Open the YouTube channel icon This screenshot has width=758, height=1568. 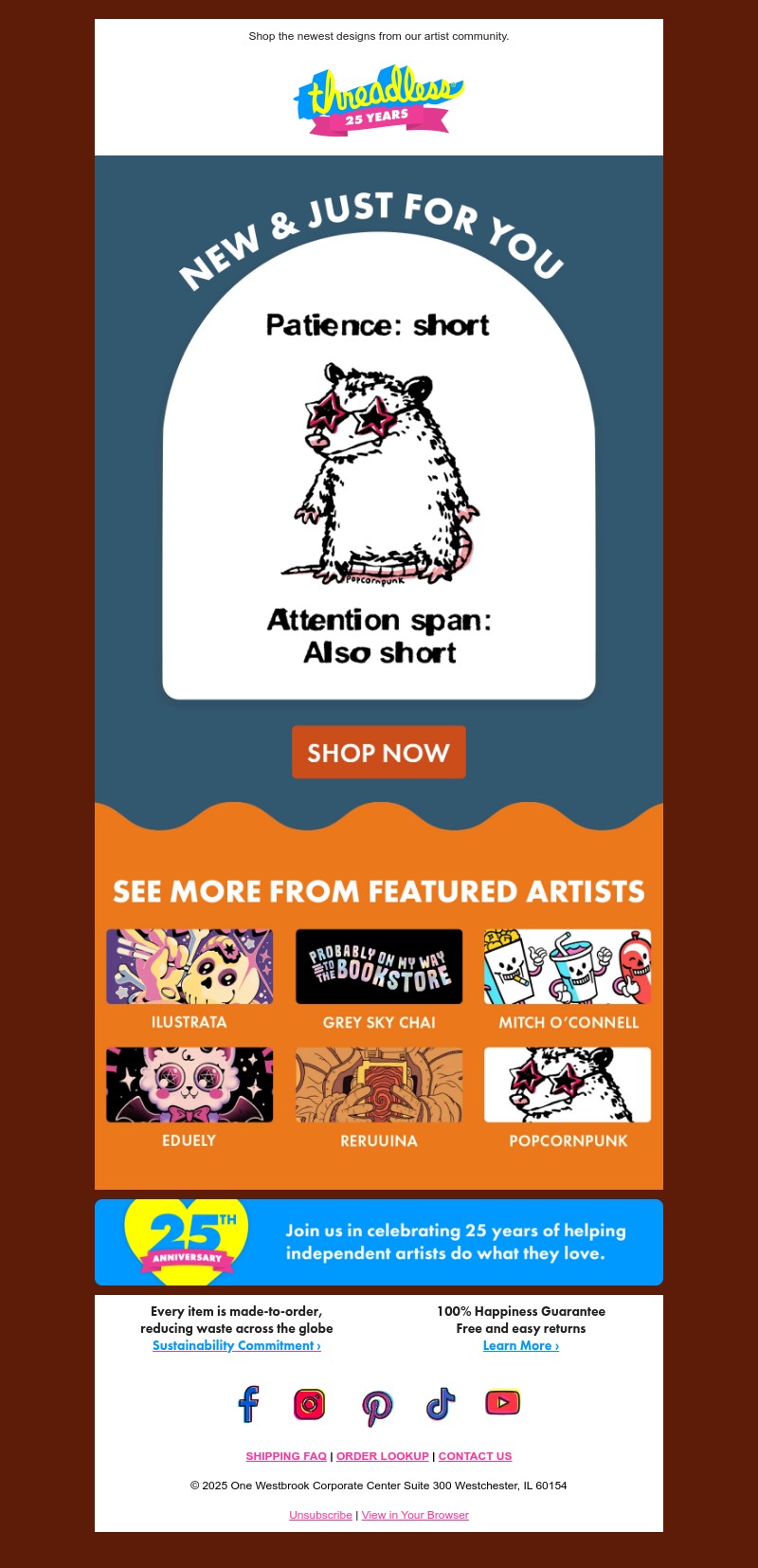[502, 1402]
